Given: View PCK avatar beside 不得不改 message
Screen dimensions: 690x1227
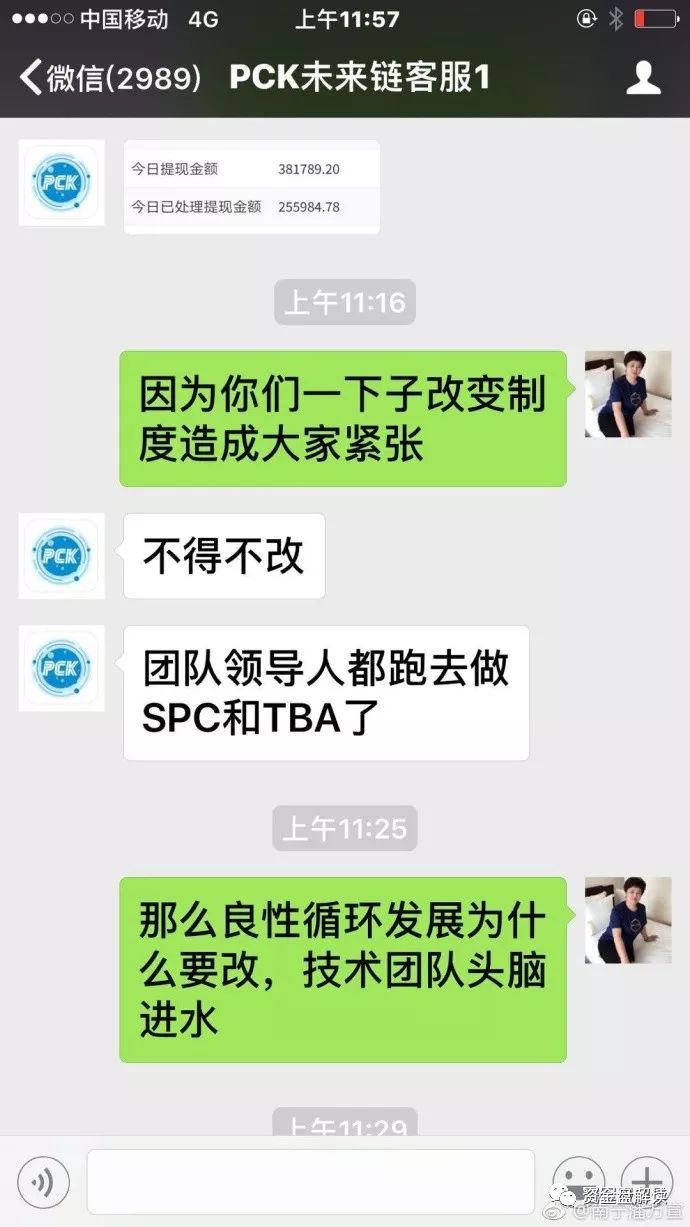Looking at the screenshot, I should tap(61, 556).
